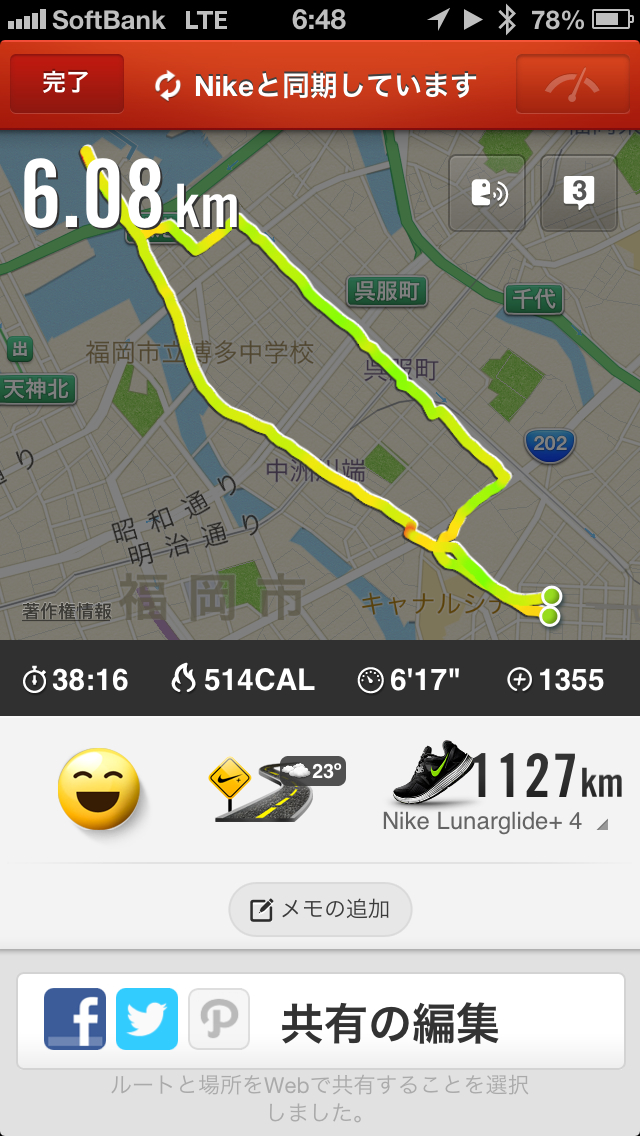Open the pace gauge button
Viewport: 640px width, 1136px height.
tap(573, 85)
